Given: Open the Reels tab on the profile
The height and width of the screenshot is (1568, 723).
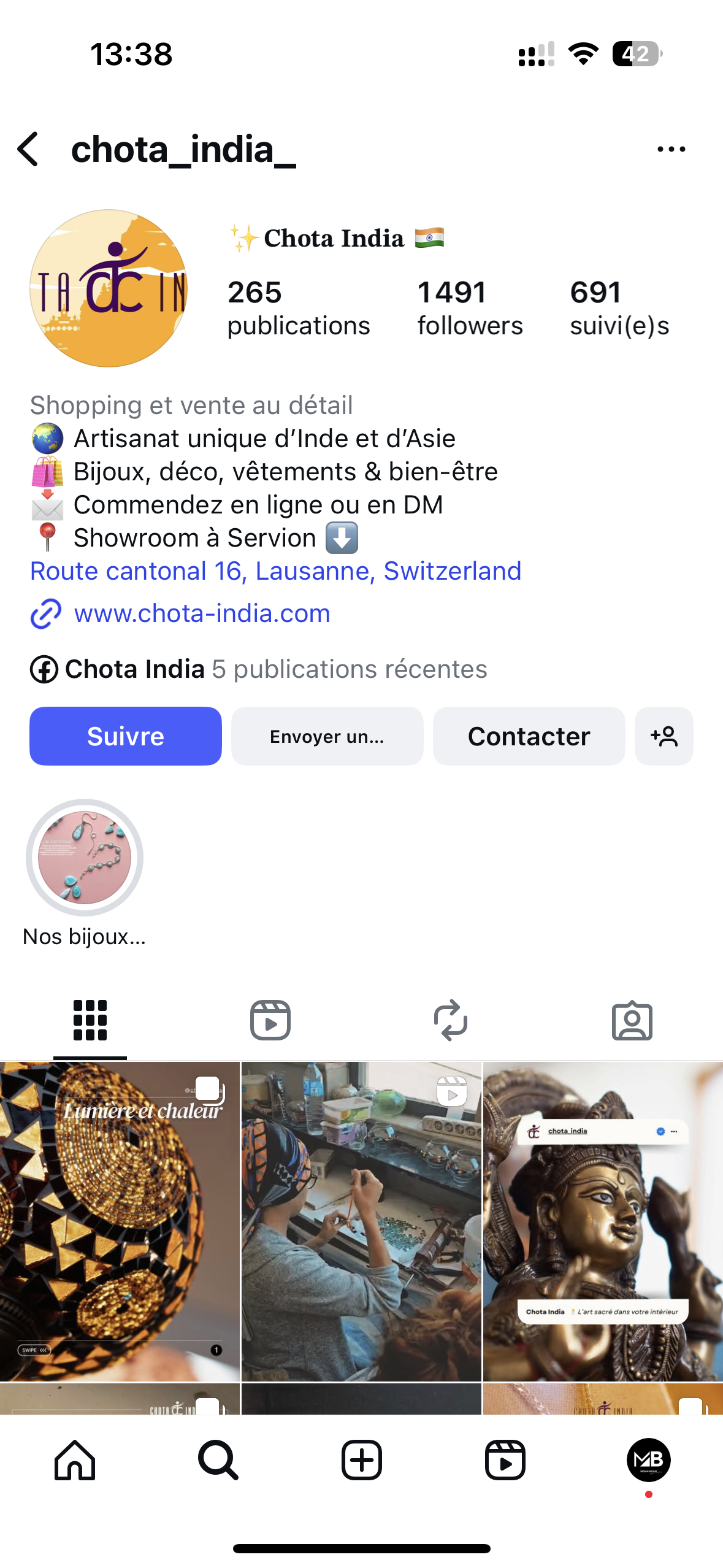Looking at the screenshot, I should (x=271, y=1020).
